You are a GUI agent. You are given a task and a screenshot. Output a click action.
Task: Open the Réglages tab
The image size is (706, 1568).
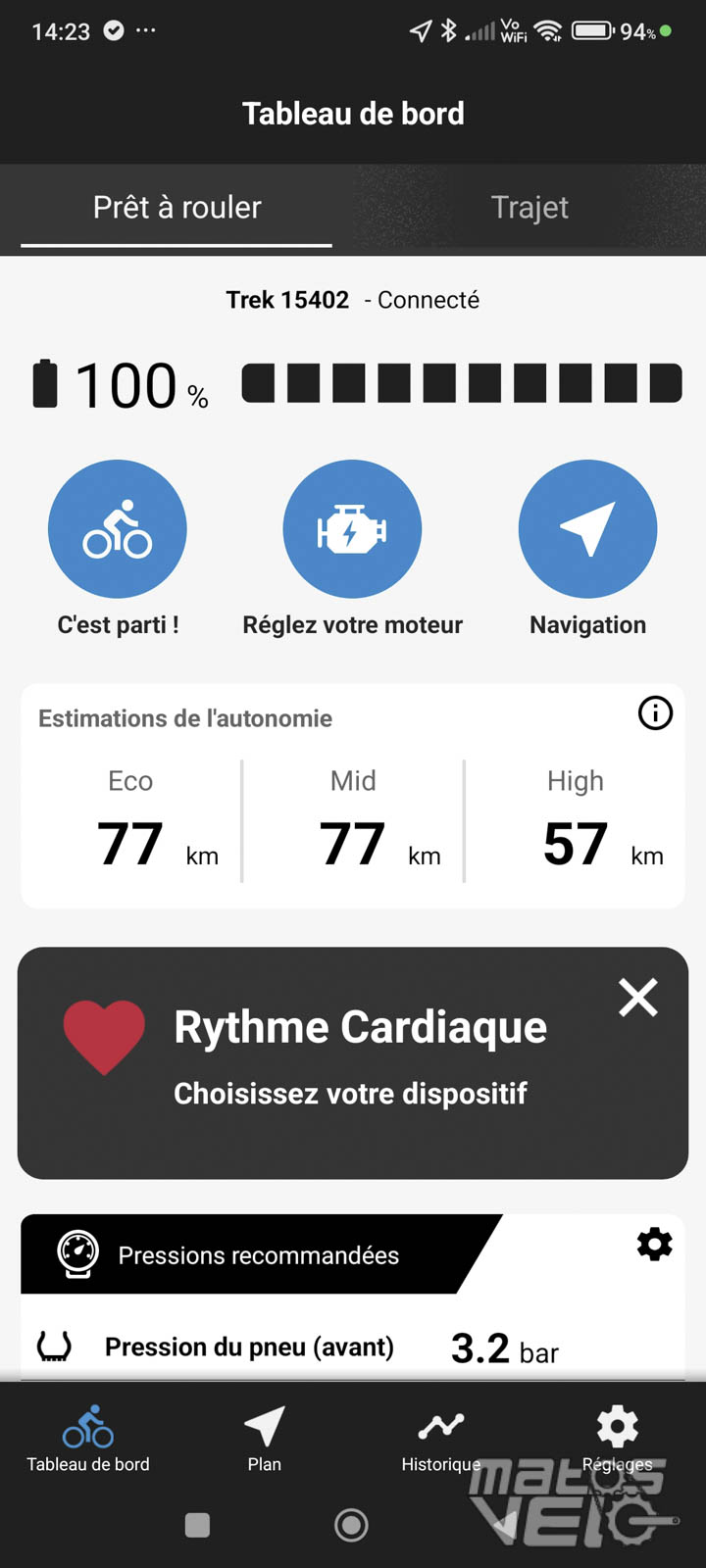(x=618, y=1439)
